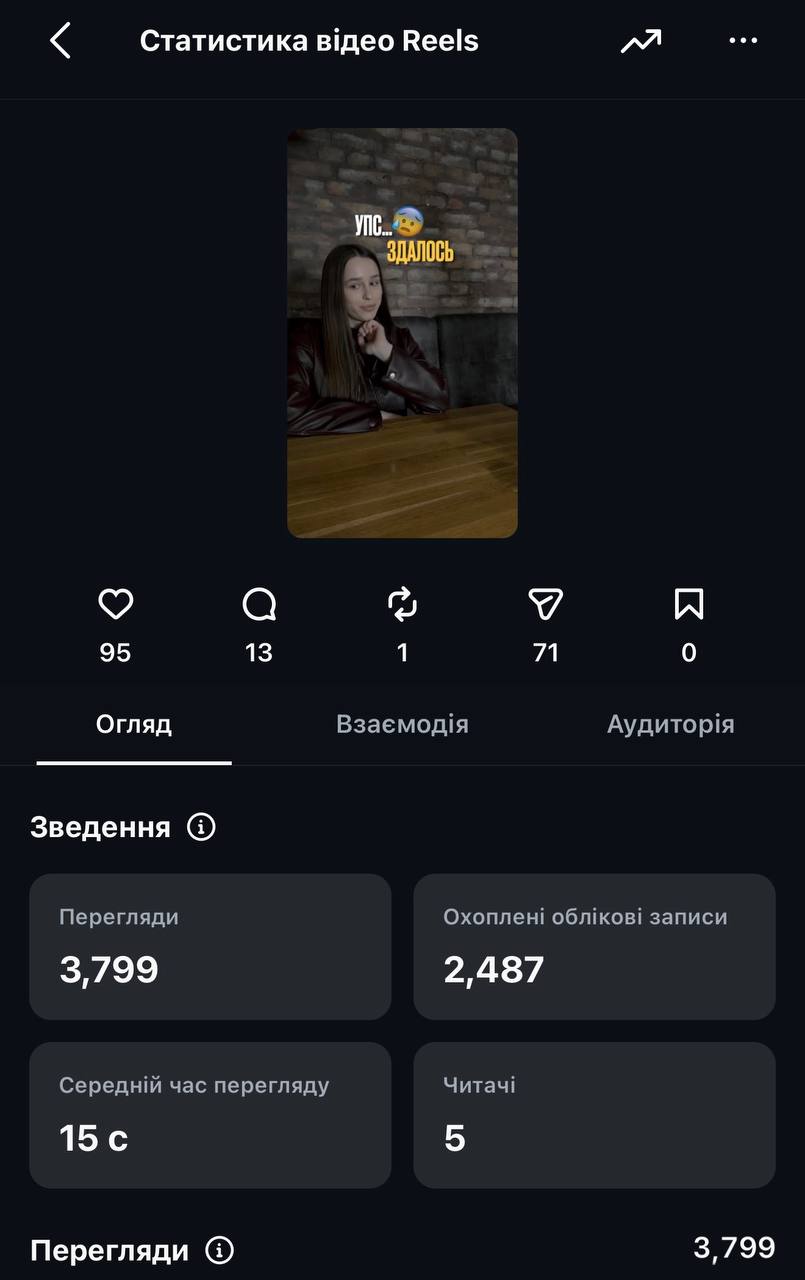Open the Reels video preview
805x1280 pixels.
click(x=402, y=333)
